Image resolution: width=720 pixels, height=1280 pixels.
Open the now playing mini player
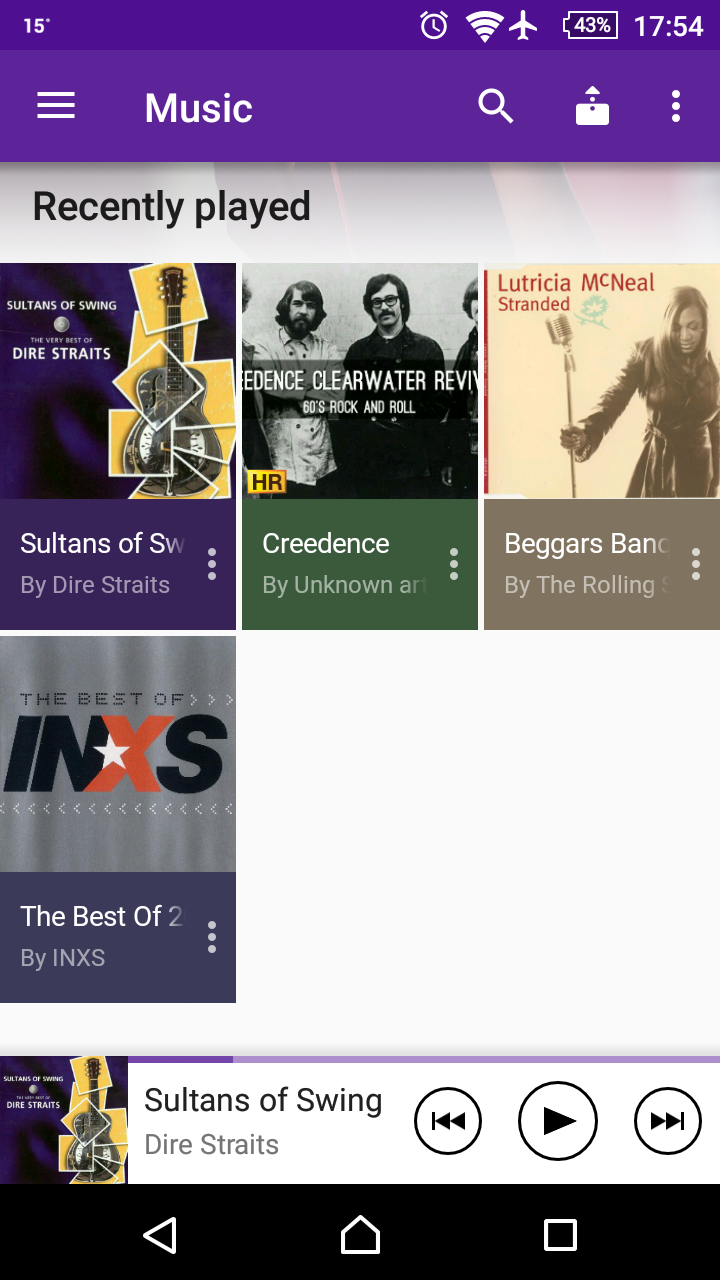[262, 1121]
